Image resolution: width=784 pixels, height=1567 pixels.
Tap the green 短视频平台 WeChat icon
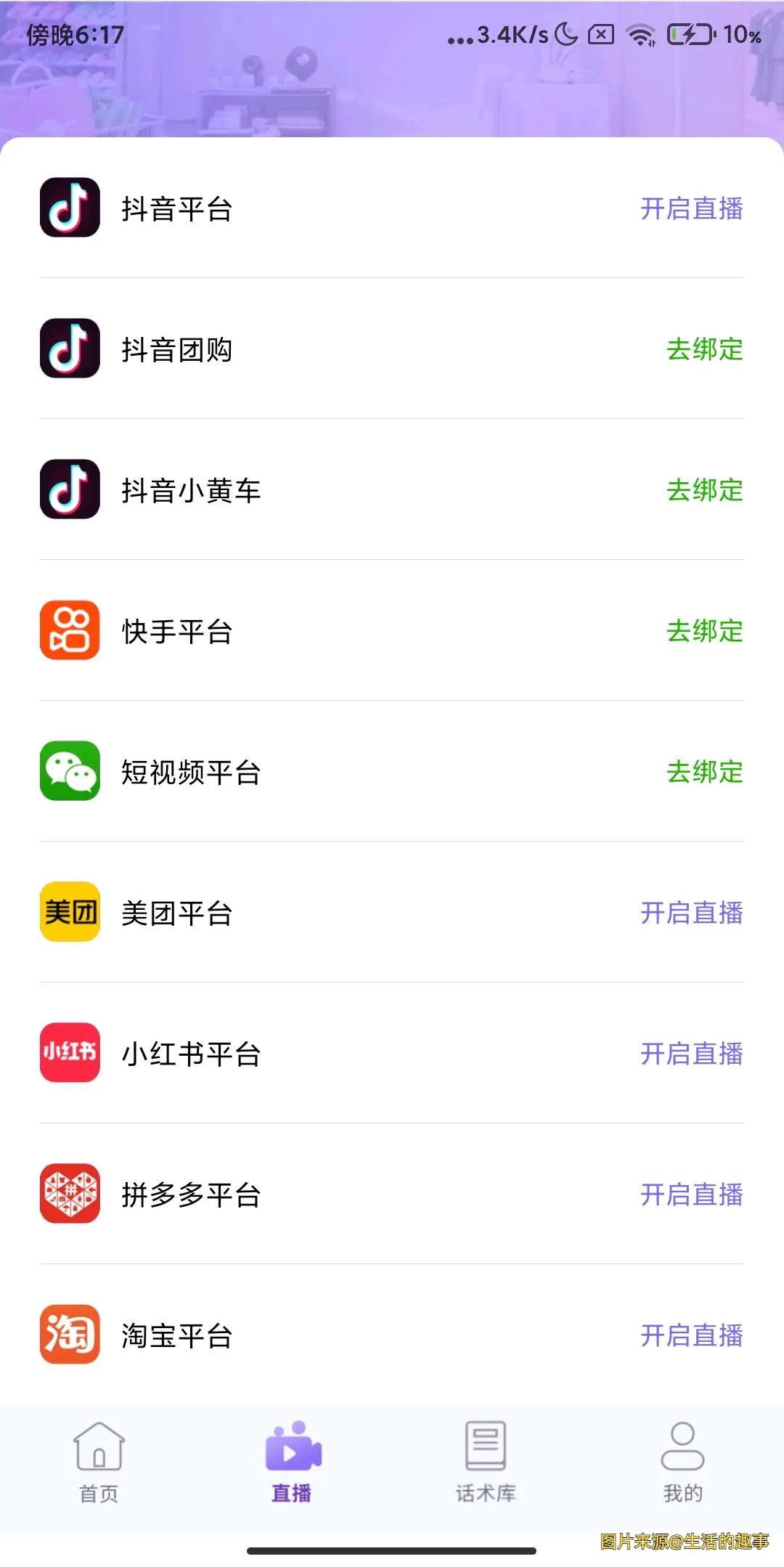pos(69,771)
